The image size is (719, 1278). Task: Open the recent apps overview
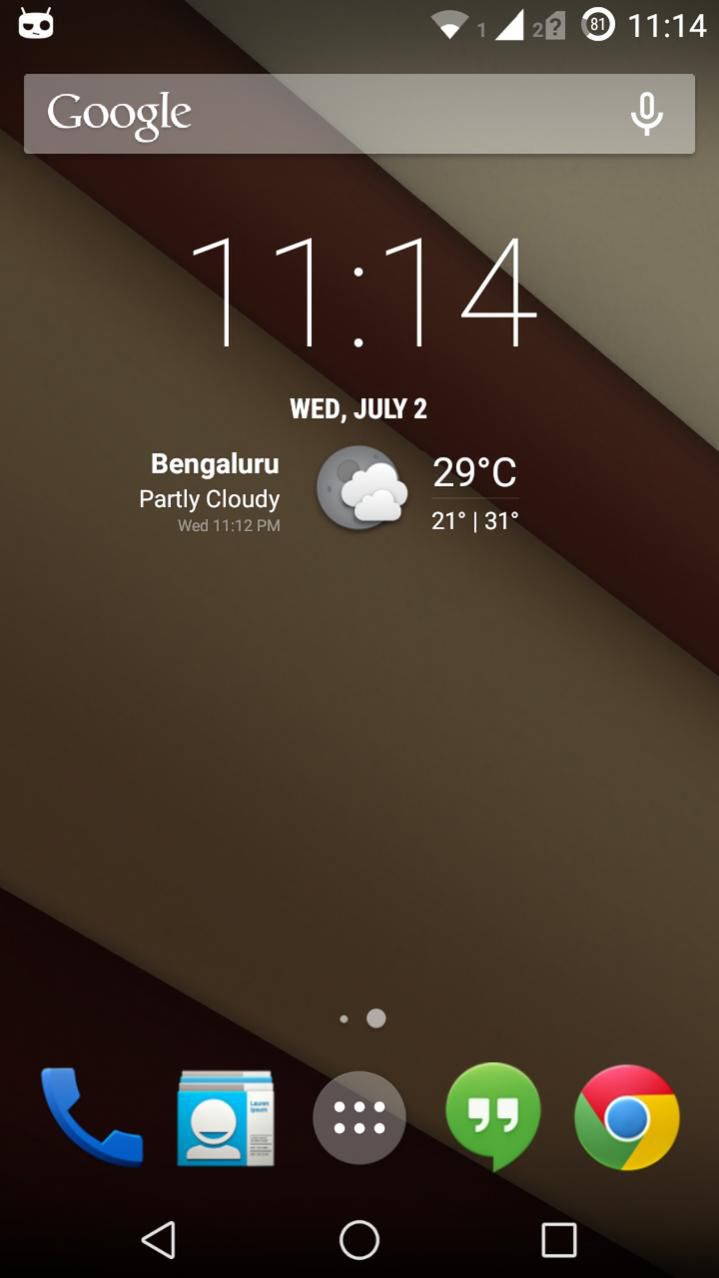tap(559, 1240)
